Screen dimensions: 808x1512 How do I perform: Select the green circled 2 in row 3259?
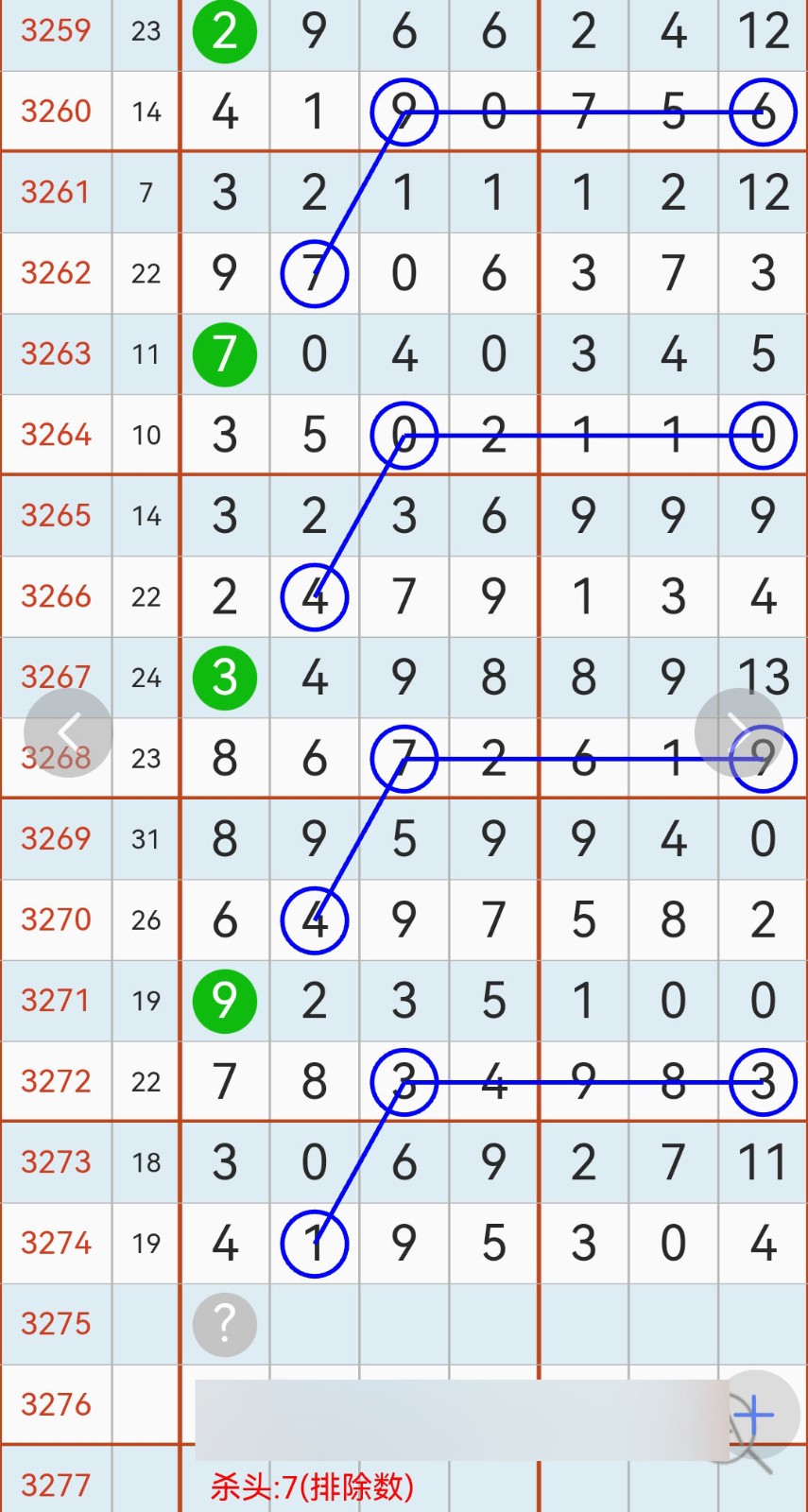[x=224, y=31]
